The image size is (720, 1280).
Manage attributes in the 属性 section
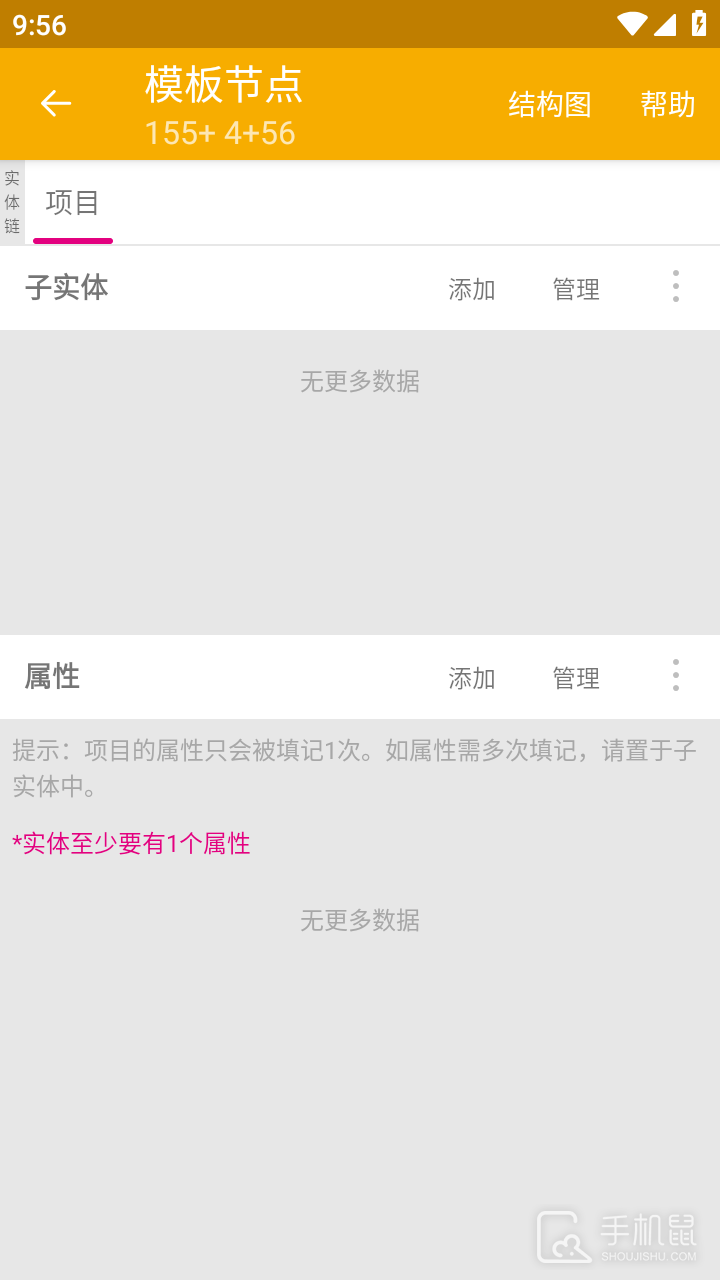point(576,678)
